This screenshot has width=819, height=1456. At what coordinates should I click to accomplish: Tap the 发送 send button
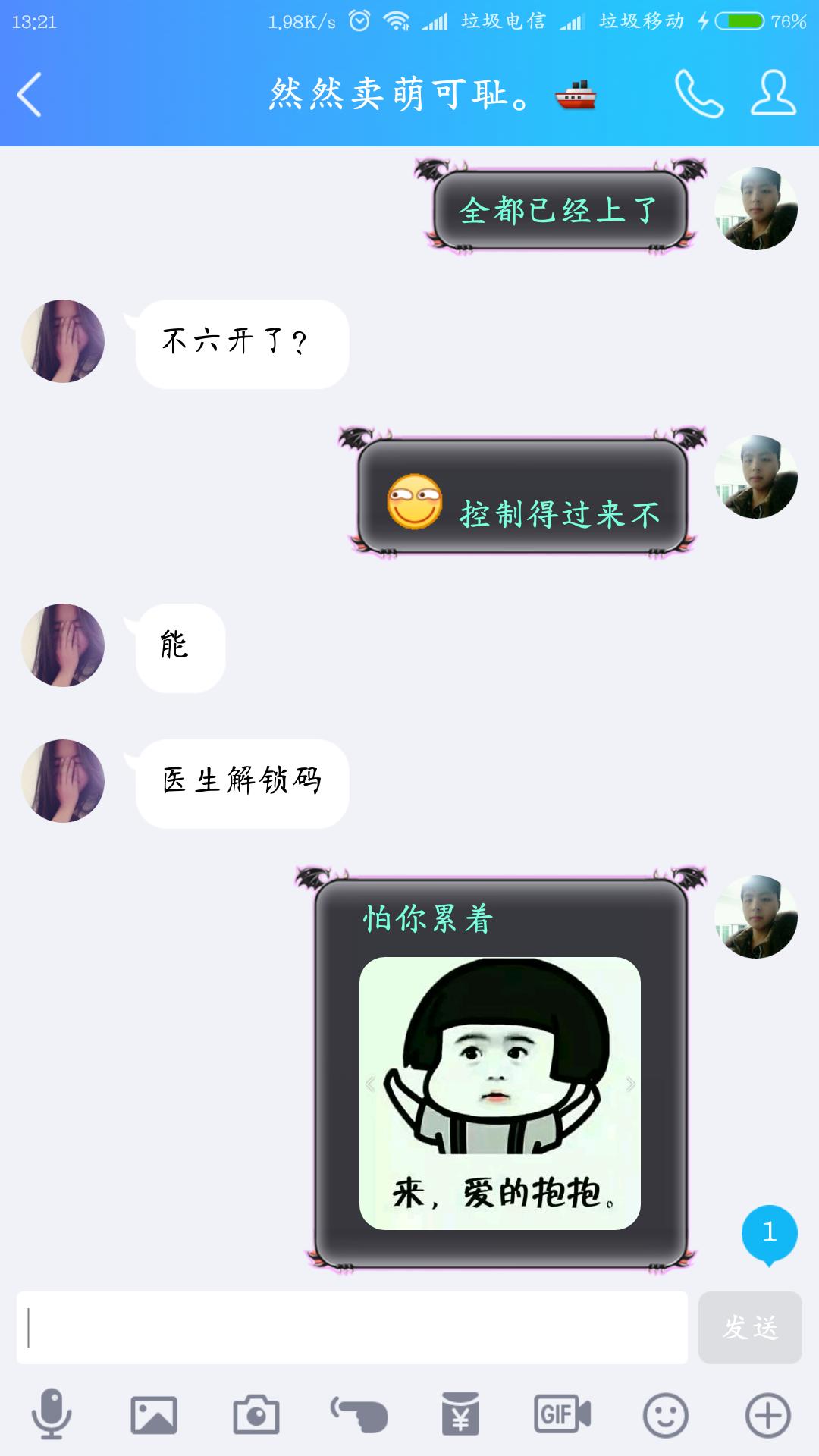click(x=749, y=1327)
